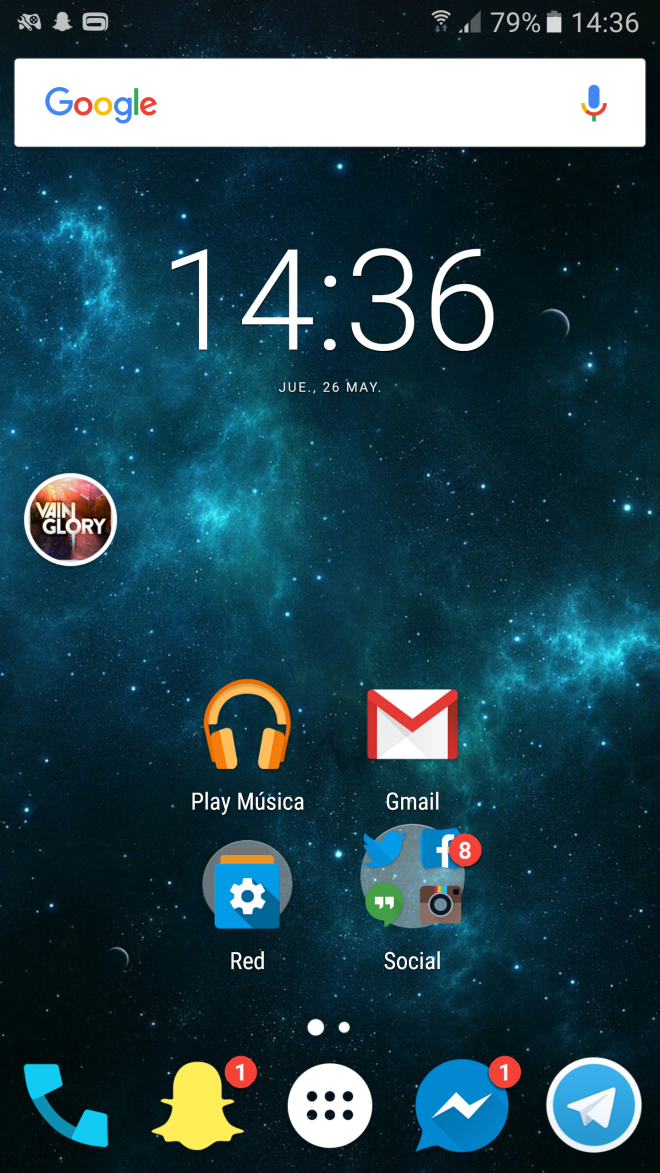The image size is (660, 1173).
Task: Launch Snapchat from the dock
Action: [198, 1106]
